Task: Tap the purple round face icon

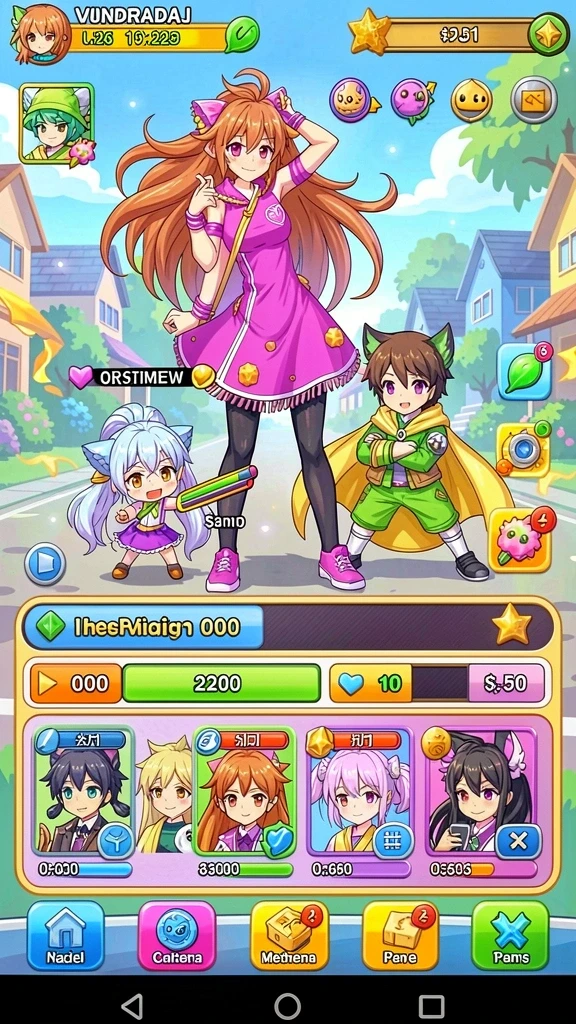Action: [411, 100]
